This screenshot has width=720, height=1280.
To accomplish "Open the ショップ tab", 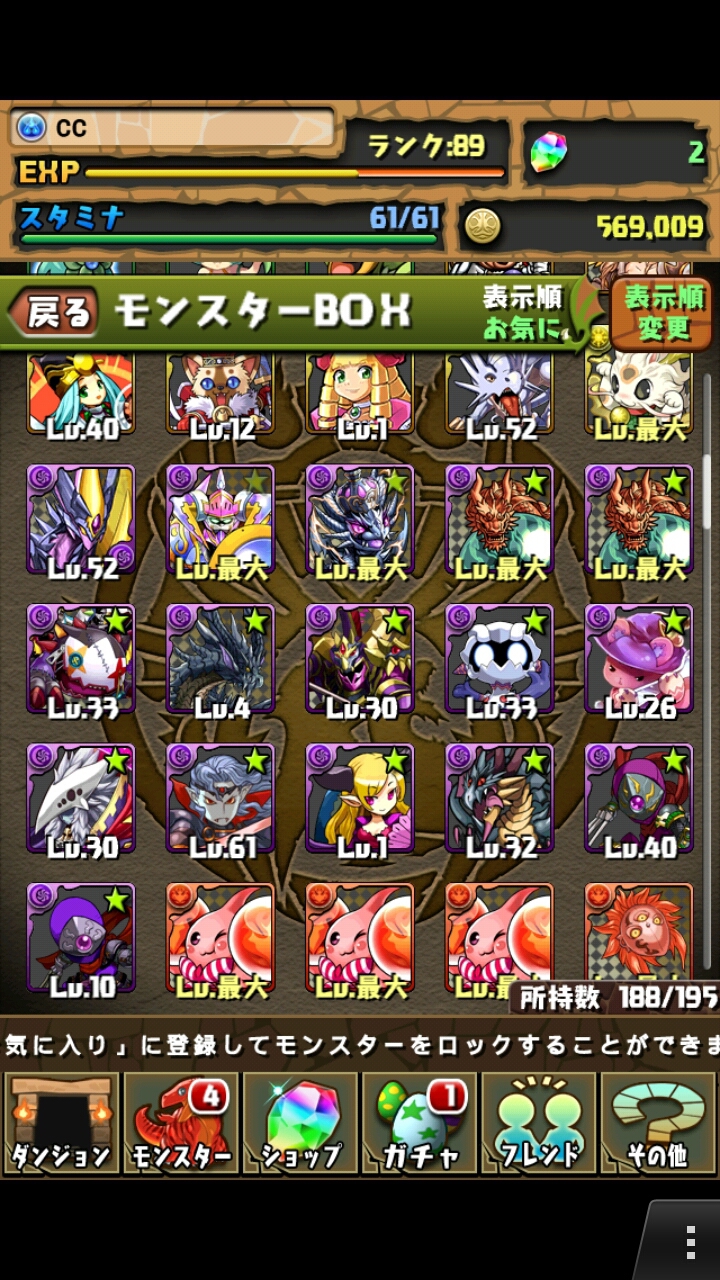I will [300, 1124].
